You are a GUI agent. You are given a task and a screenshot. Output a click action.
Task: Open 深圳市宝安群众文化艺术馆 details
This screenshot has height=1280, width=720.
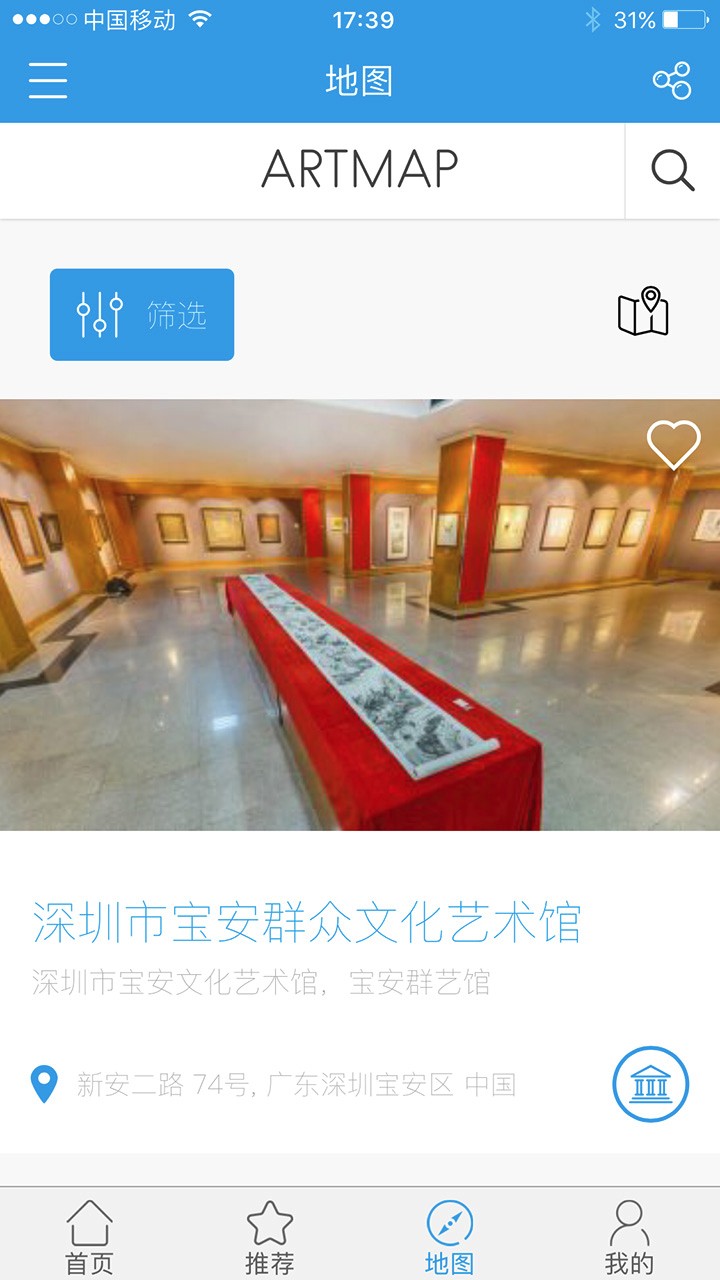pyautogui.click(x=306, y=922)
